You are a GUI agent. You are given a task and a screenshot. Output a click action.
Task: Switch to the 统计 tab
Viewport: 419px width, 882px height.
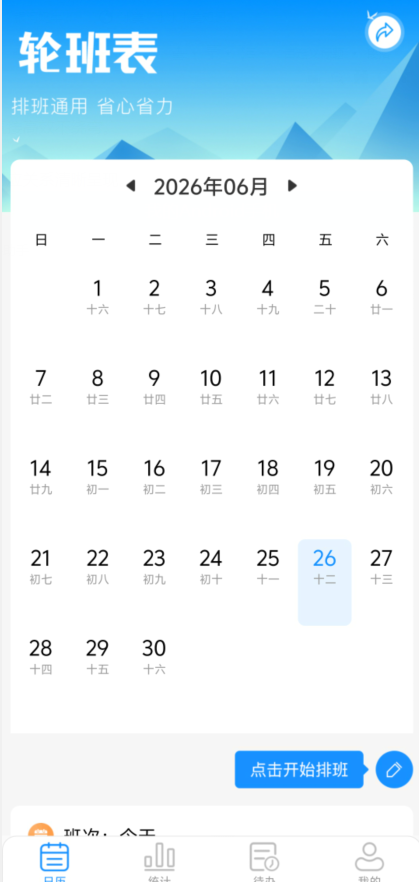[160, 862]
